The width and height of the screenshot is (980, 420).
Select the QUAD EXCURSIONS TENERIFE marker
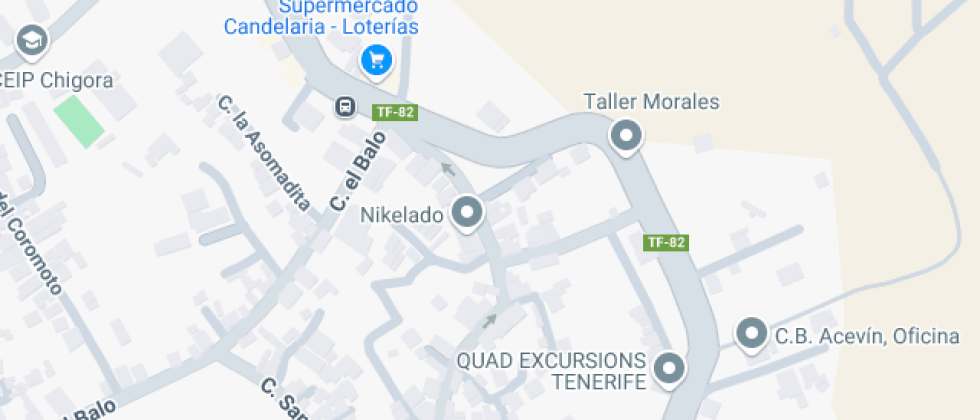pos(669,369)
